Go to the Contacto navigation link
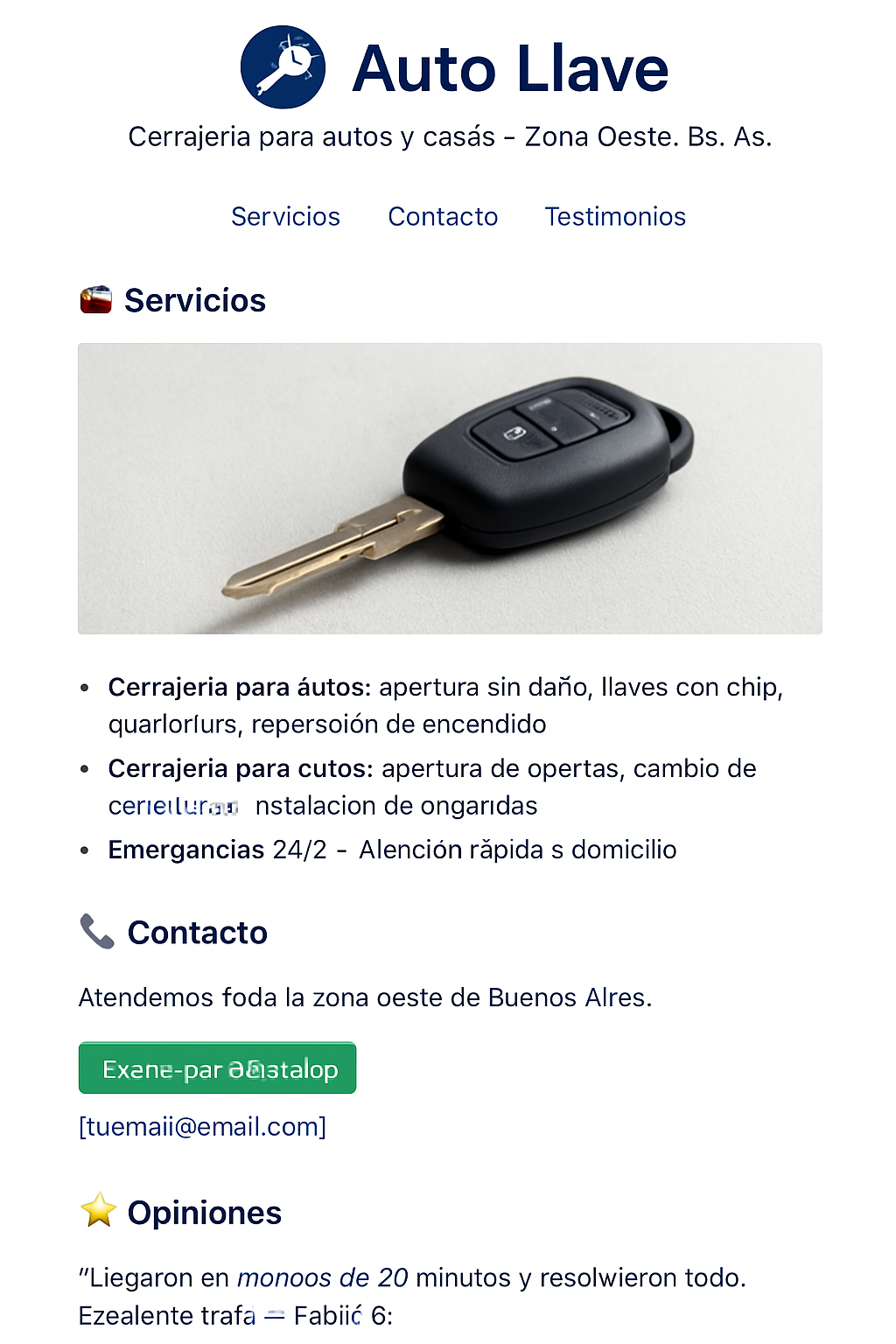Screen dimensions: 896x1344 443,216
